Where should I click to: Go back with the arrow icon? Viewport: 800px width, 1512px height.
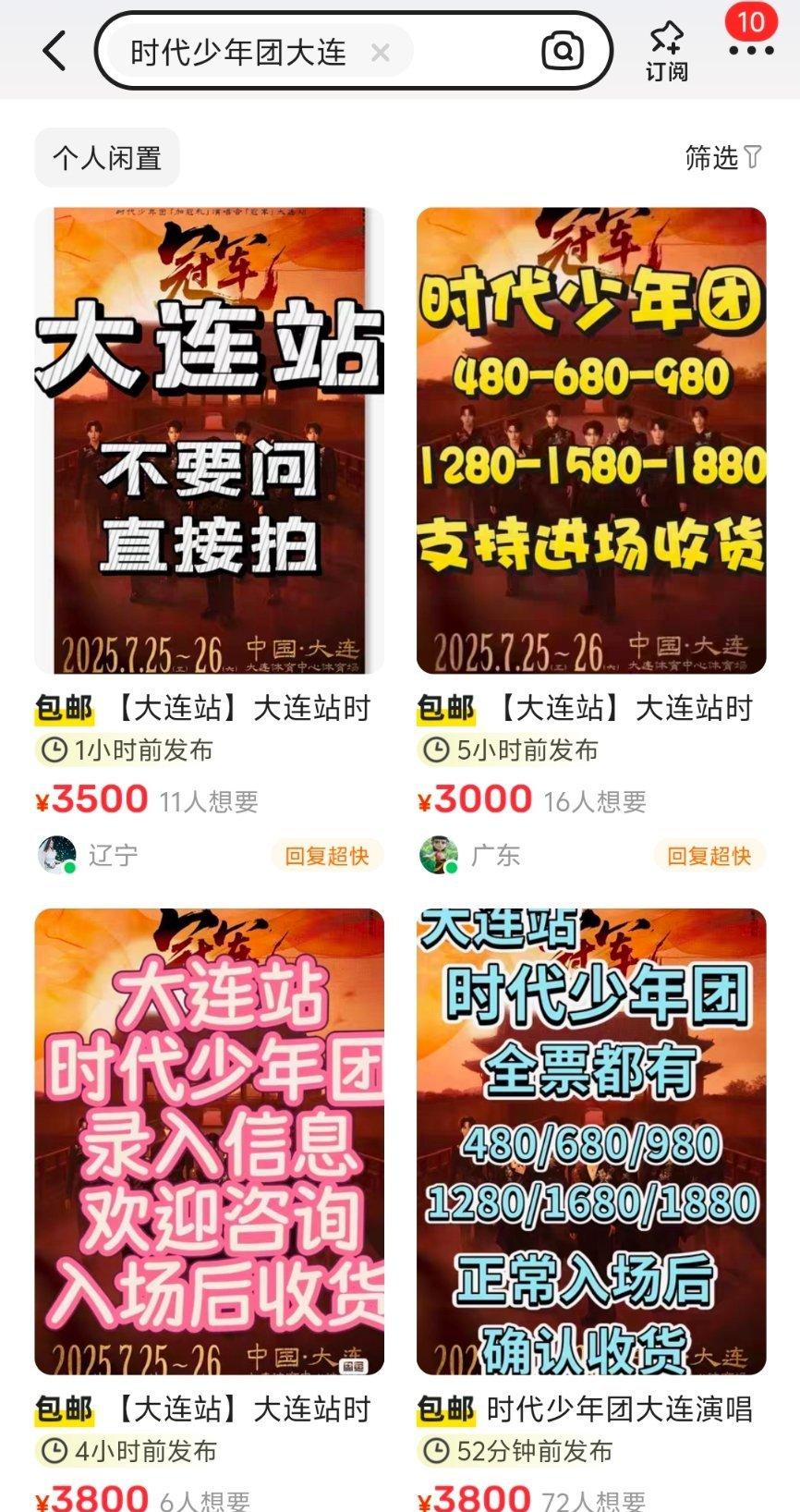[x=55, y=51]
